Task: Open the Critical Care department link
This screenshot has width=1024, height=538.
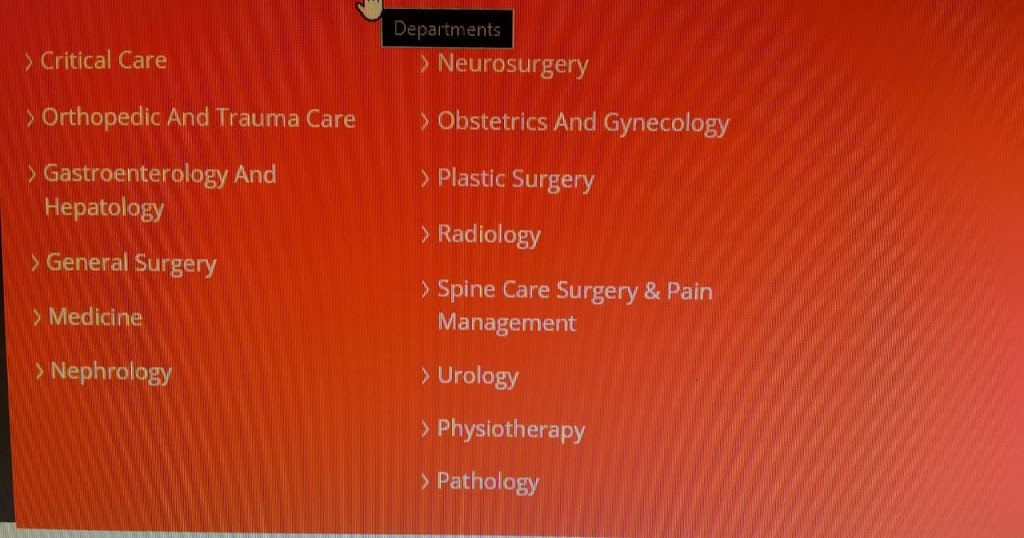Action: point(102,61)
